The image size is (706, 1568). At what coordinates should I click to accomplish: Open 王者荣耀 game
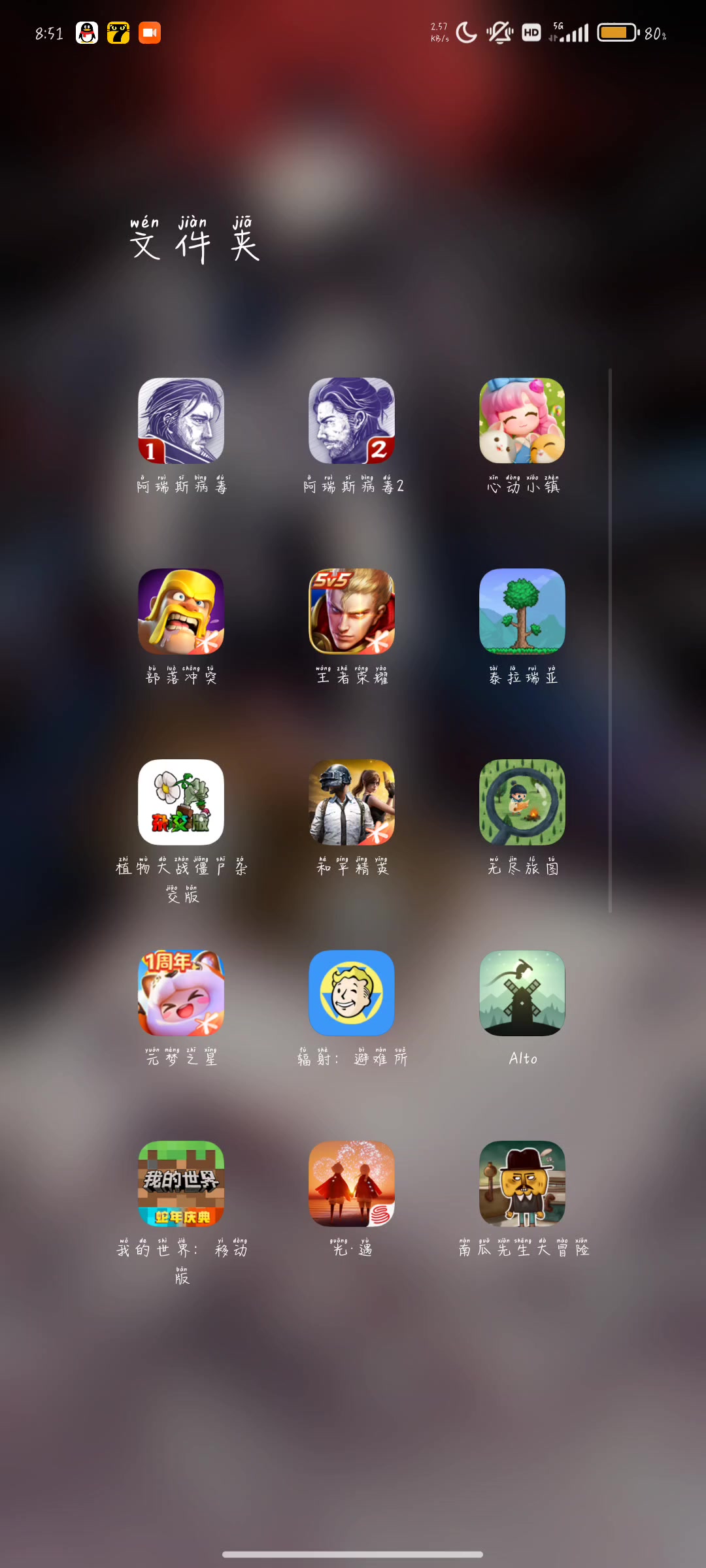click(352, 612)
